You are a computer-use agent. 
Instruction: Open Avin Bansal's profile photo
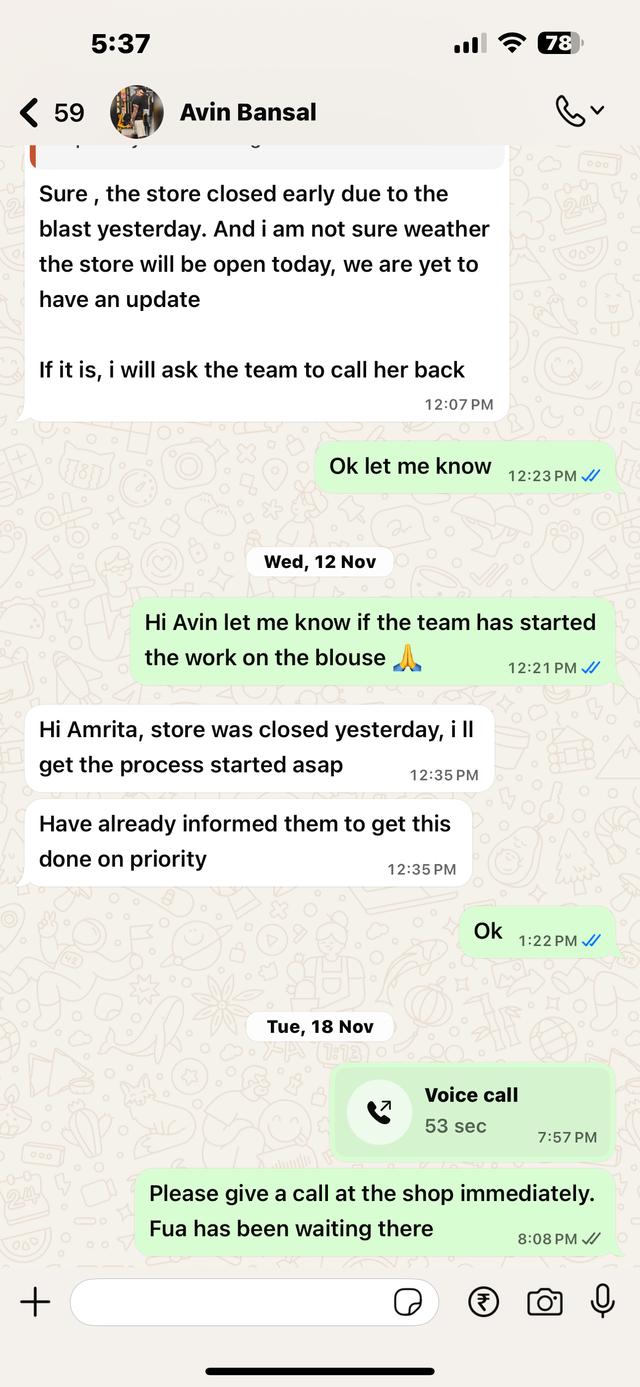(x=137, y=112)
